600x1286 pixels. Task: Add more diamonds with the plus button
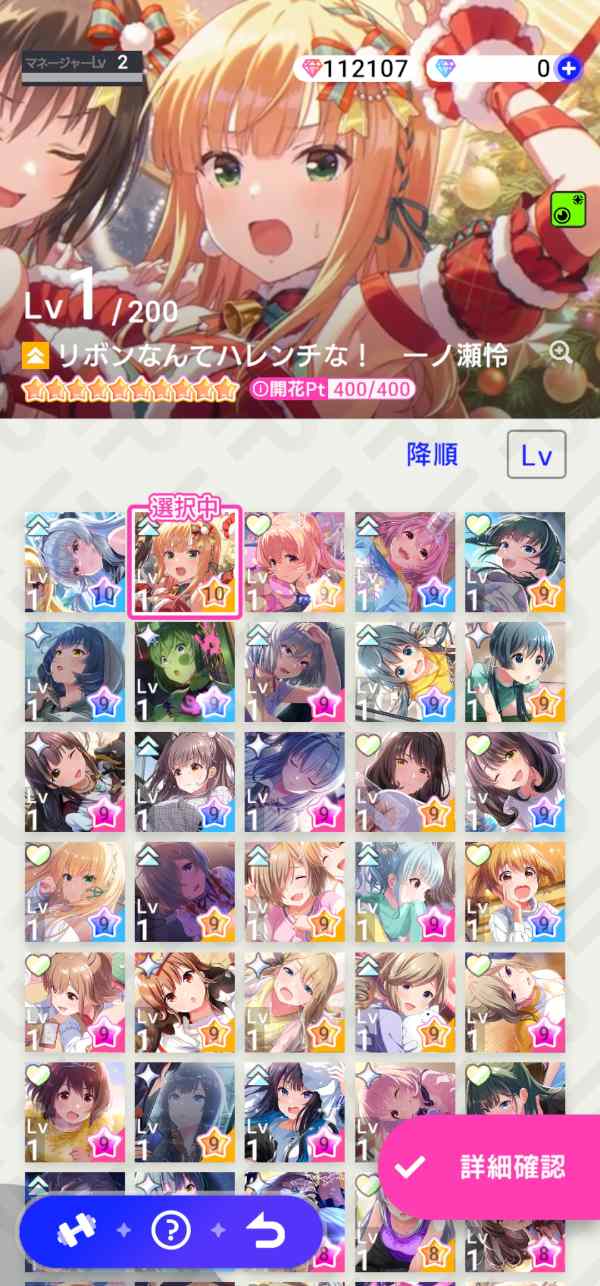click(x=569, y=68)
